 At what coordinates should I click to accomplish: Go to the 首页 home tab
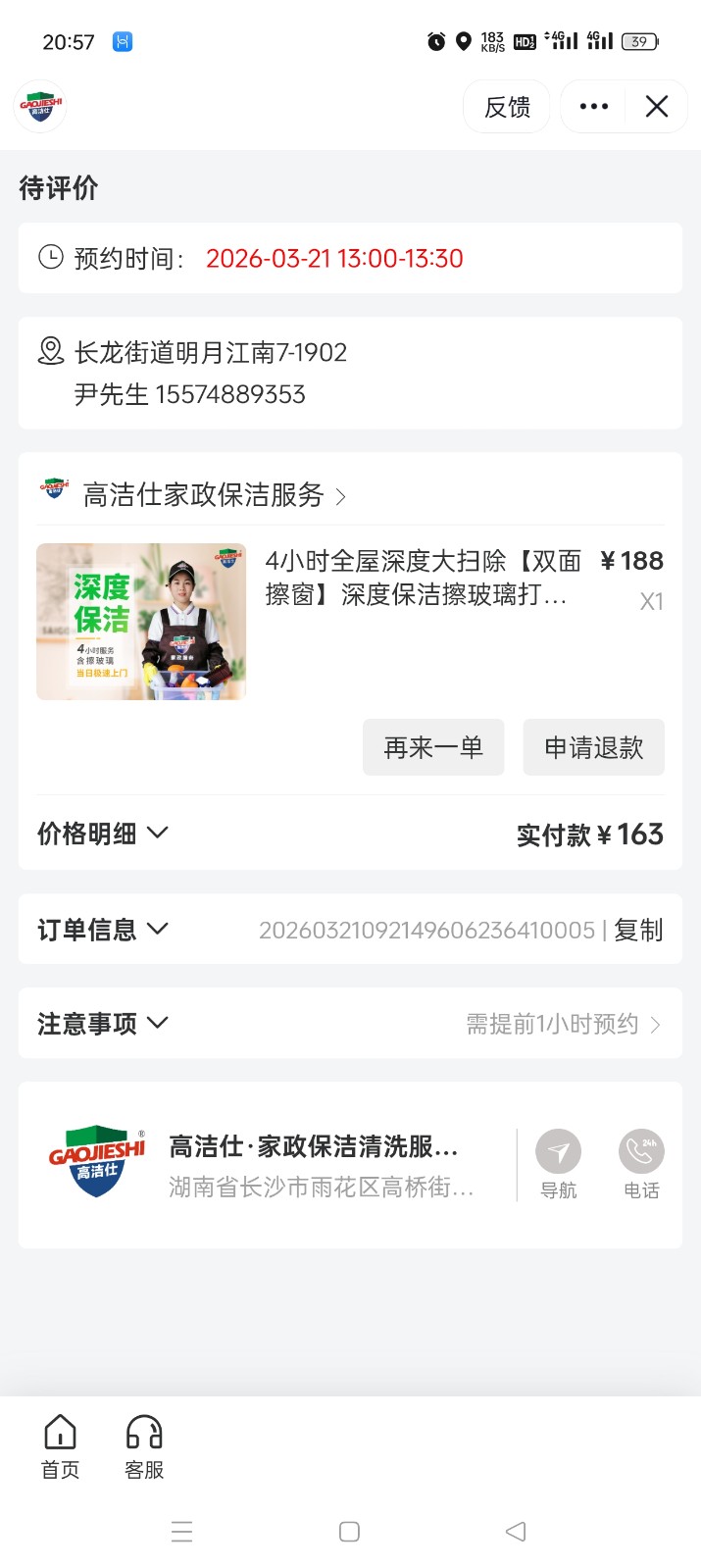[60, 1446]
